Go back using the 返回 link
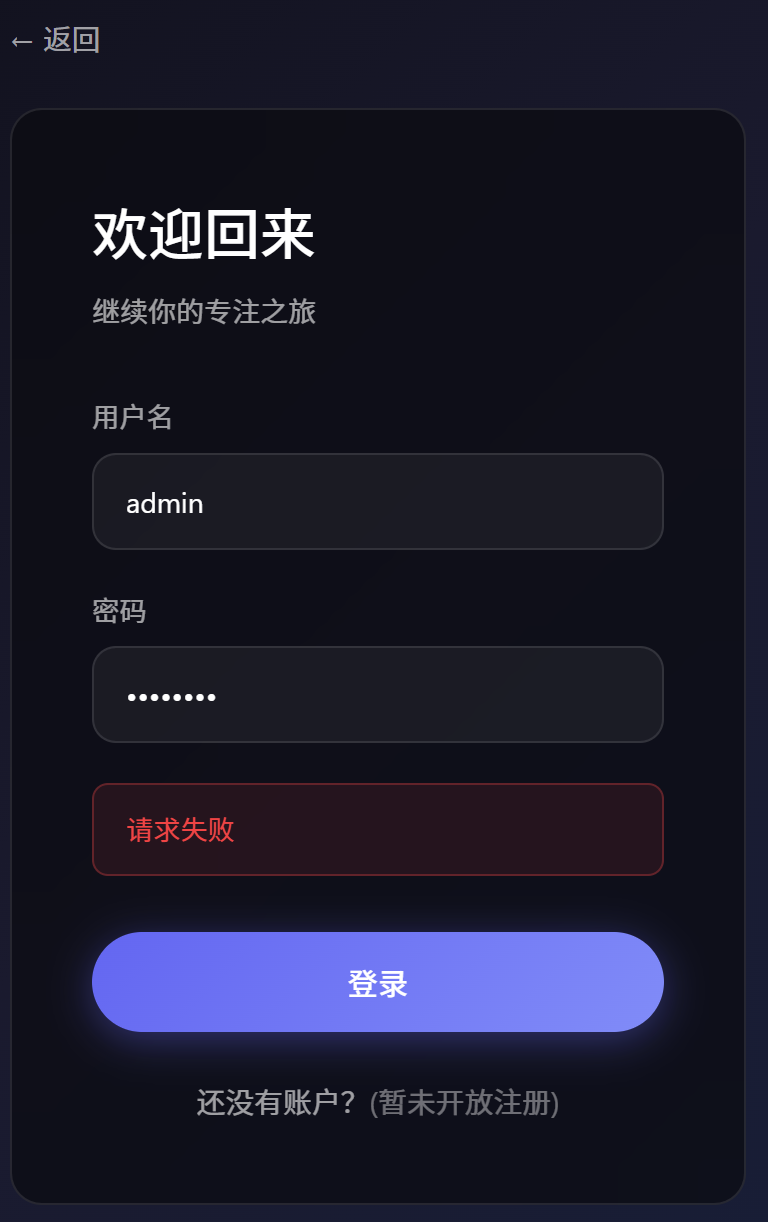The height and width of the screenshot is (1222, 768). [55, 40]
